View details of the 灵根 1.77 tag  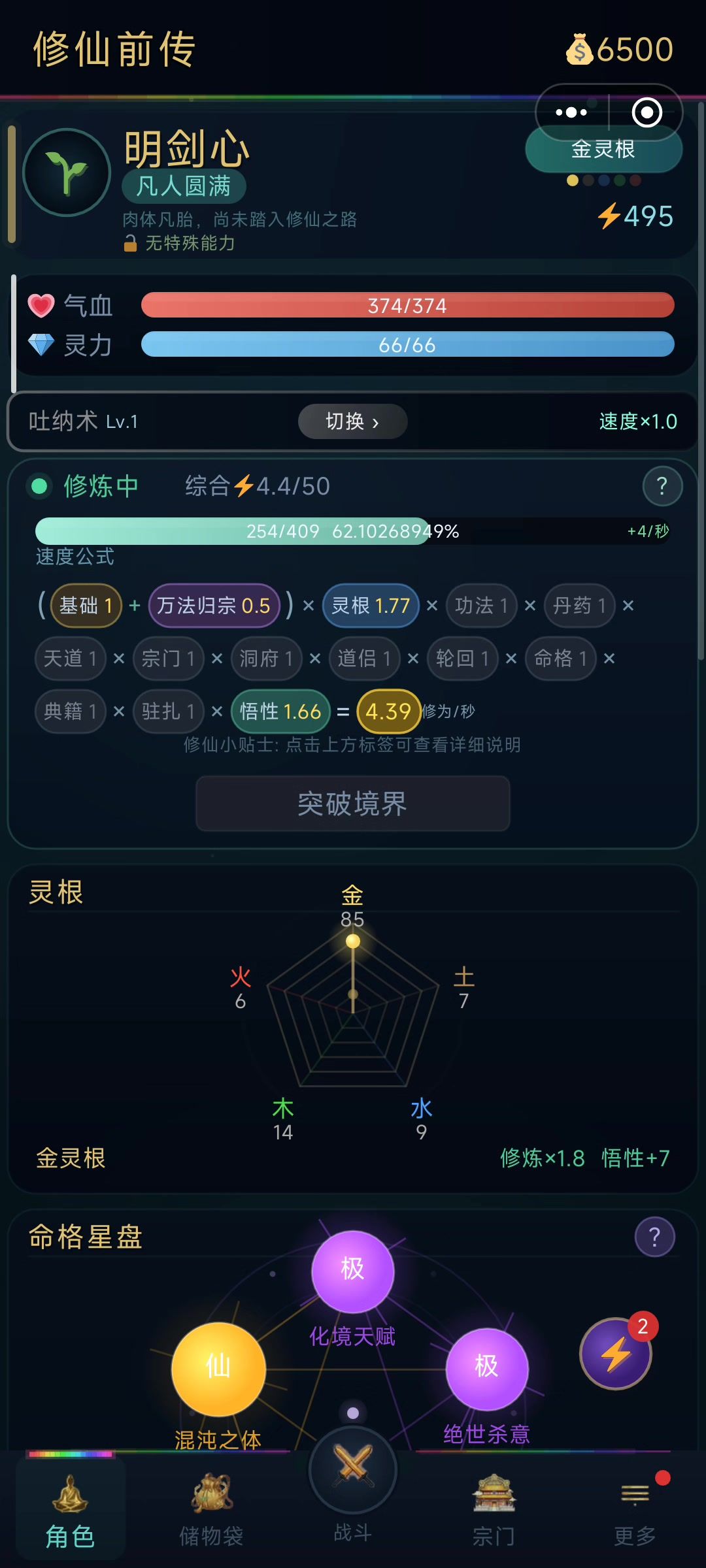[x=370, y=606]
